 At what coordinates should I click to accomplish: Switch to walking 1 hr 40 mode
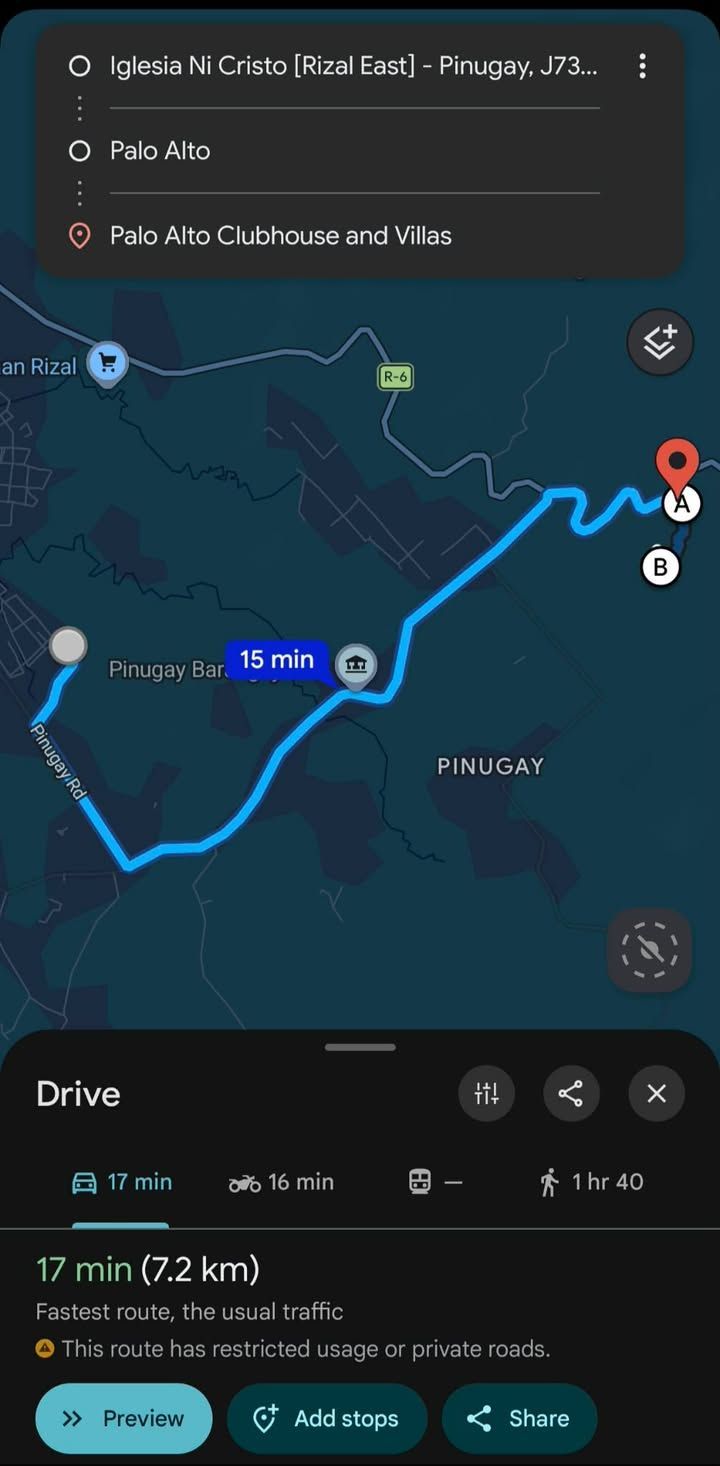click(591, 1182)
